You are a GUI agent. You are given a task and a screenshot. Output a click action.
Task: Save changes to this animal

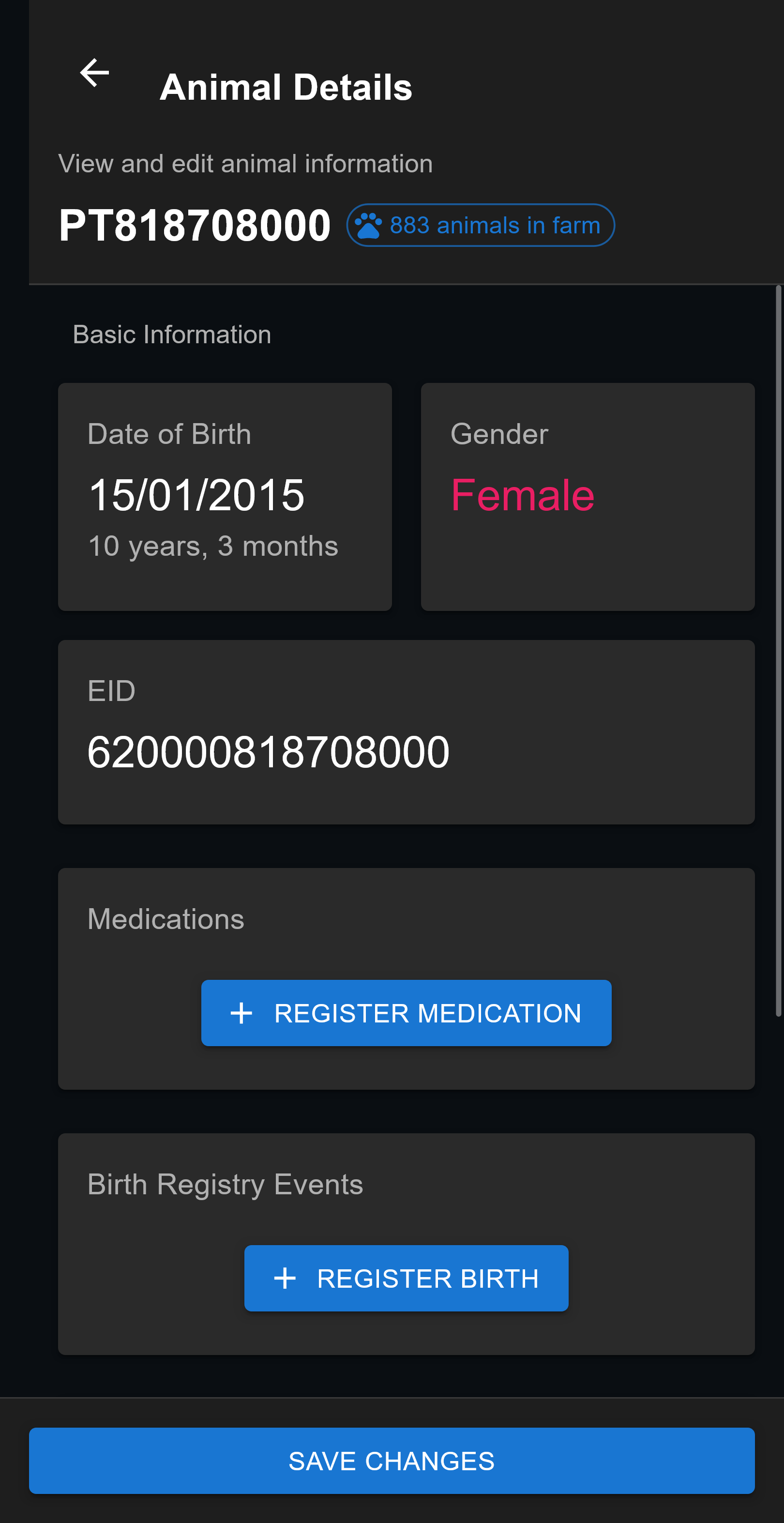point(392,1461)
